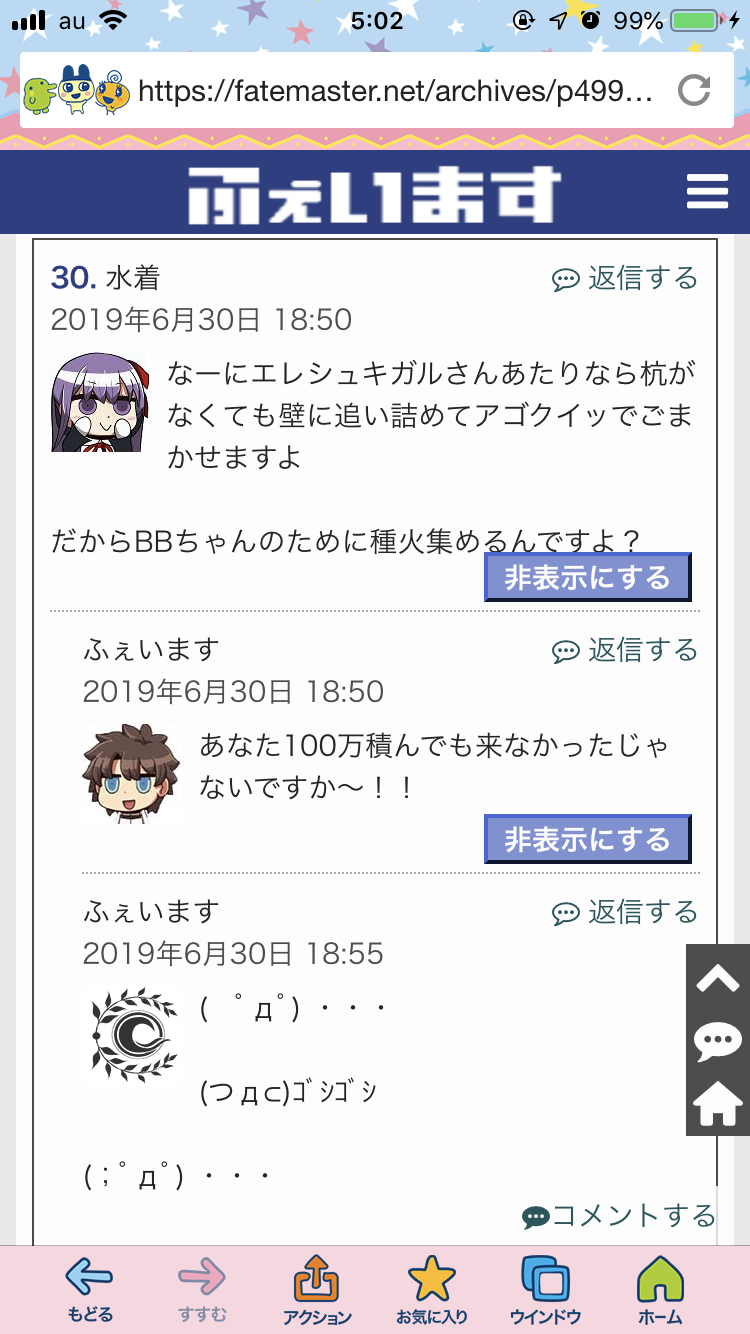The width and height of the screenshot is (750, 1334).
Task: Hide the 水着 comment with 非表示にする
Action: [x=588, y=578]
